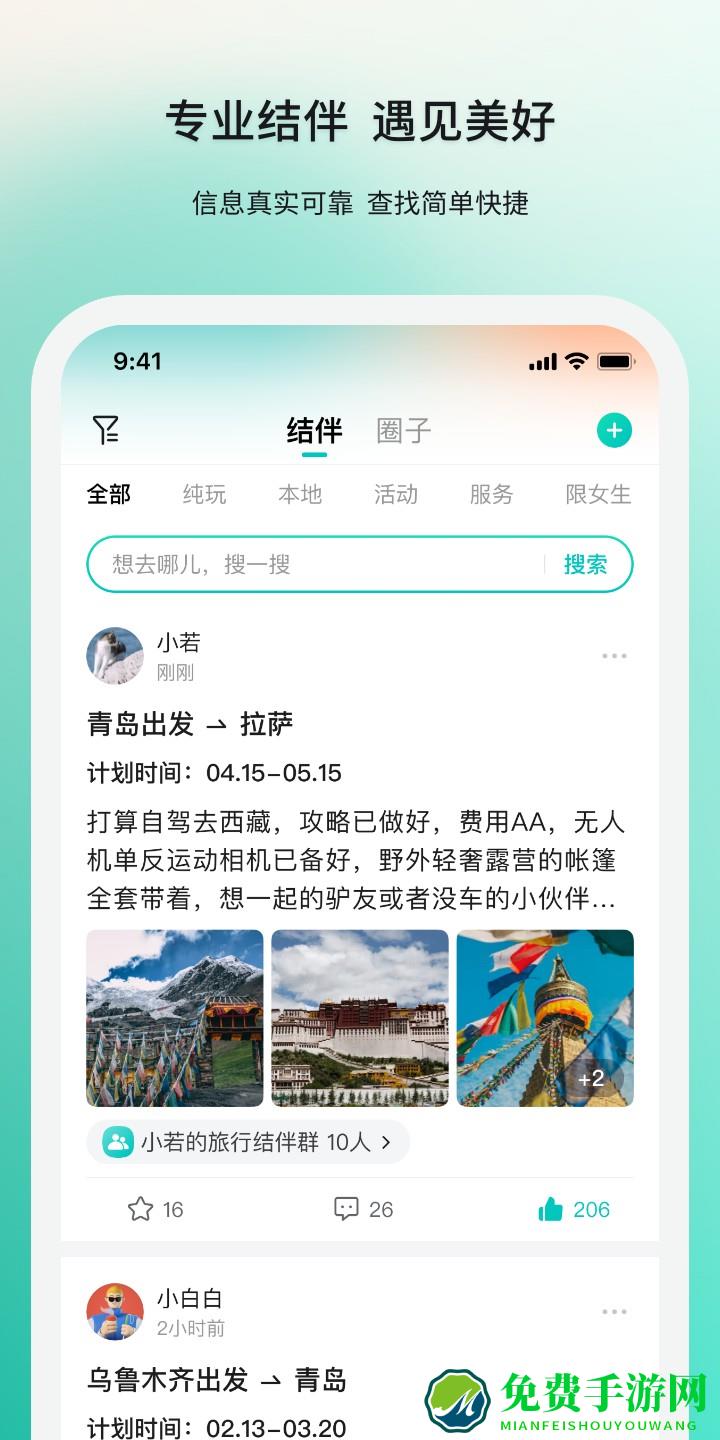Enable the 本地 category filter

(x=300, y=494)
